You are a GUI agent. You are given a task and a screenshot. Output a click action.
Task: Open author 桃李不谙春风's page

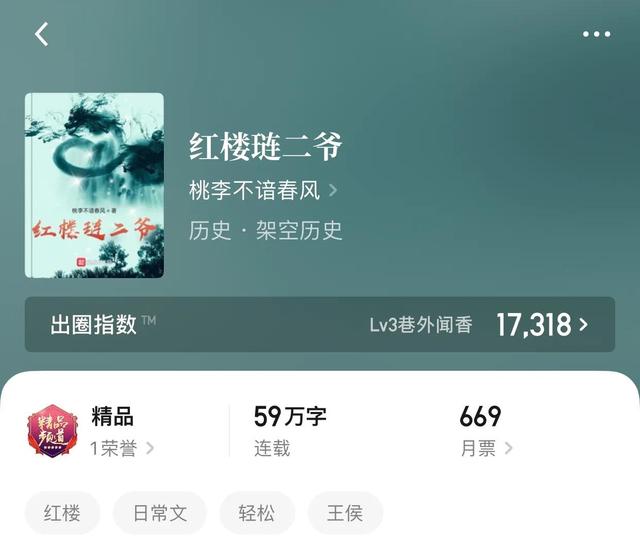tap(263, 190)
